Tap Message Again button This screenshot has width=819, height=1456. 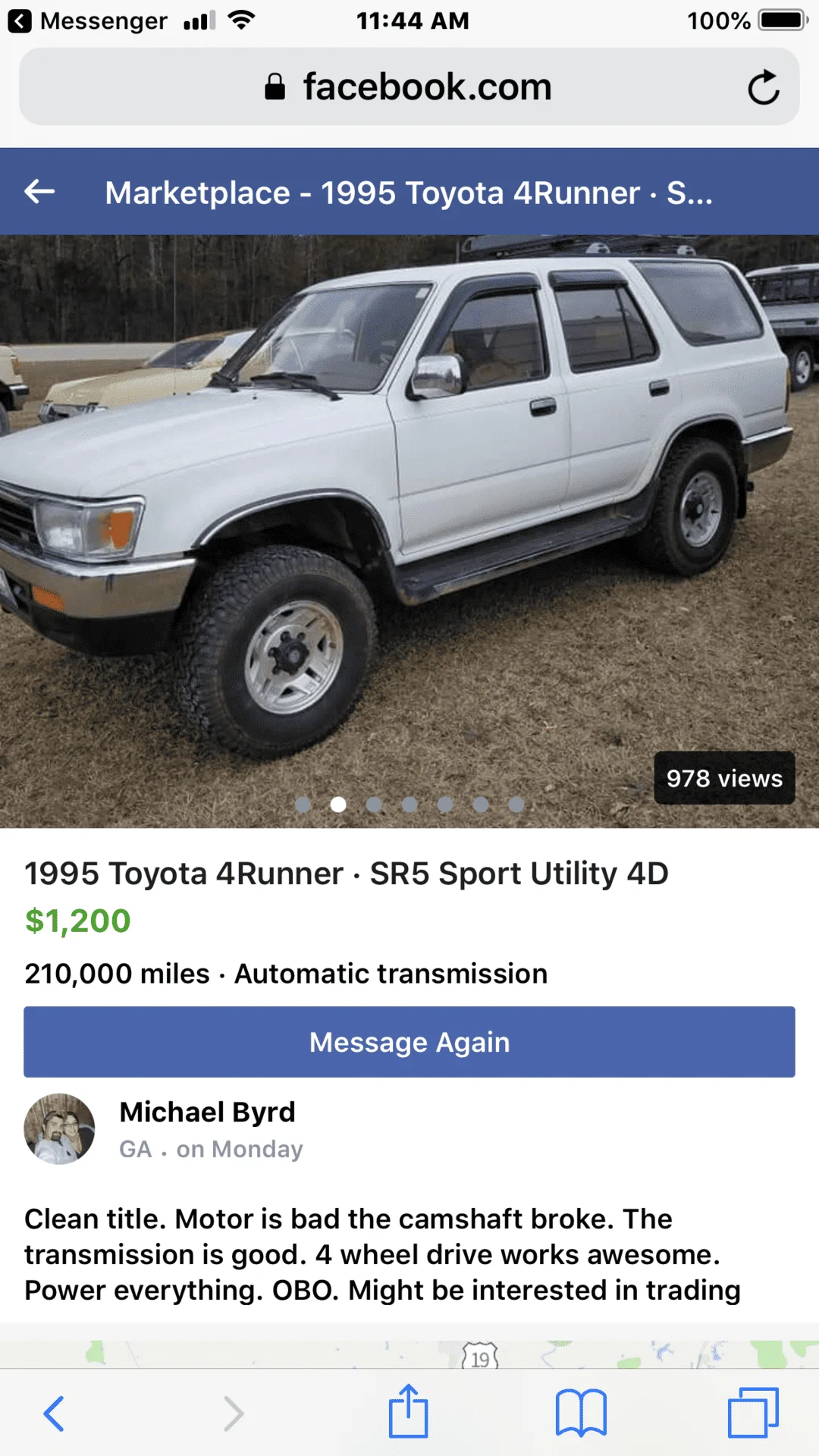pyautogui.click(x=409, y=1042)
